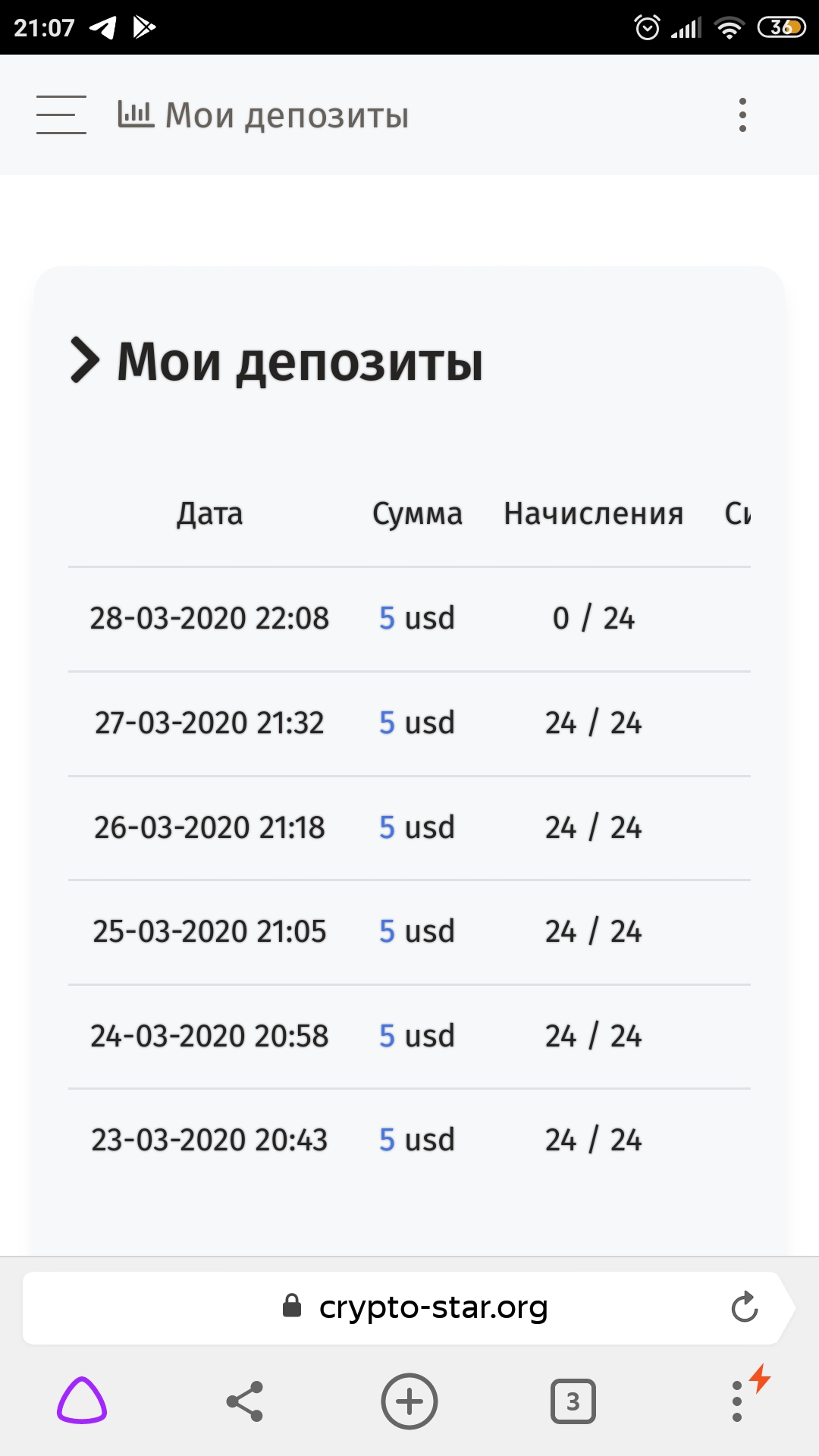819x1456 pixels.
Task: Open the page's three-dot overflow menu
Action: pos(742,115)
